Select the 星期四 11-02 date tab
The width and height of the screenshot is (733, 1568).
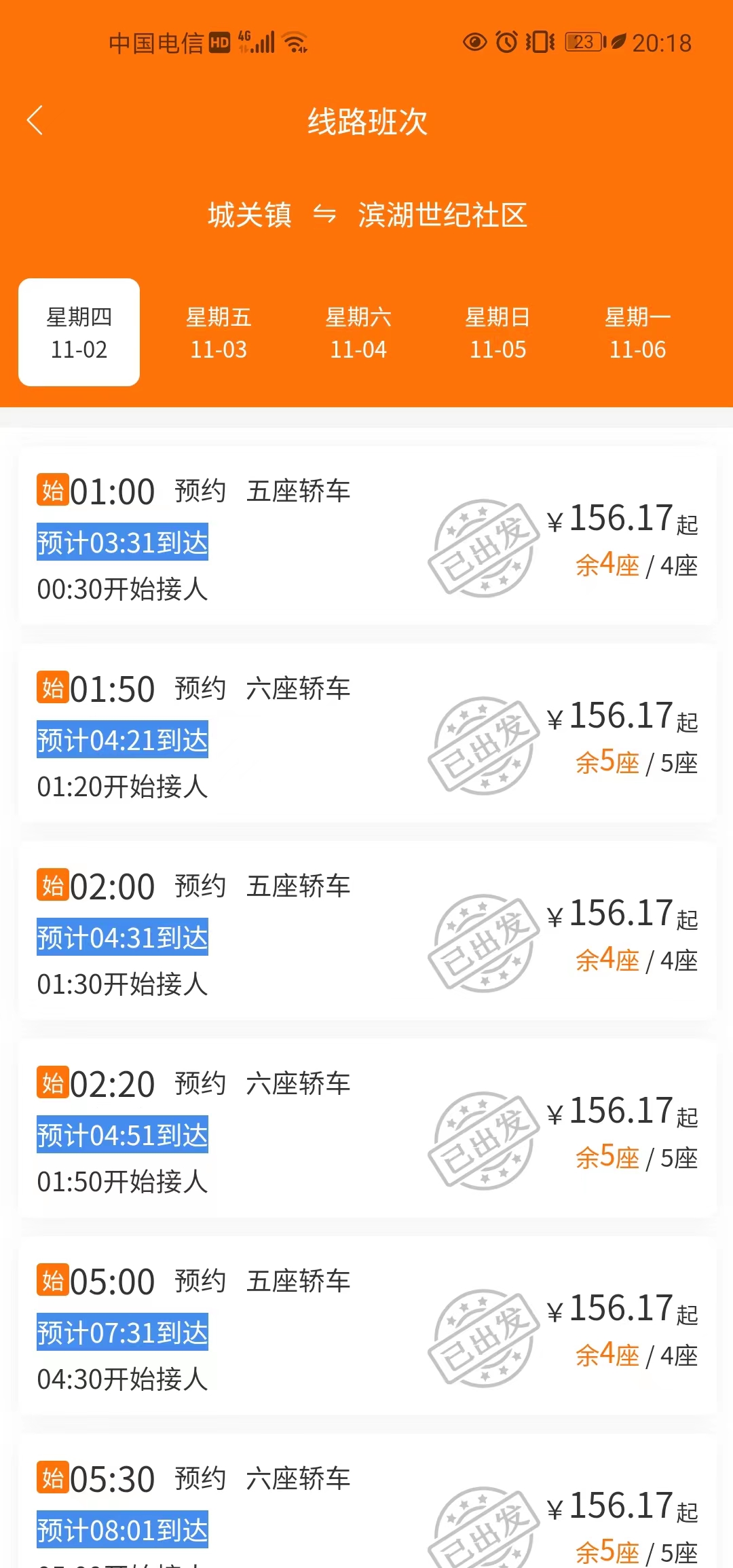(79, 333)
